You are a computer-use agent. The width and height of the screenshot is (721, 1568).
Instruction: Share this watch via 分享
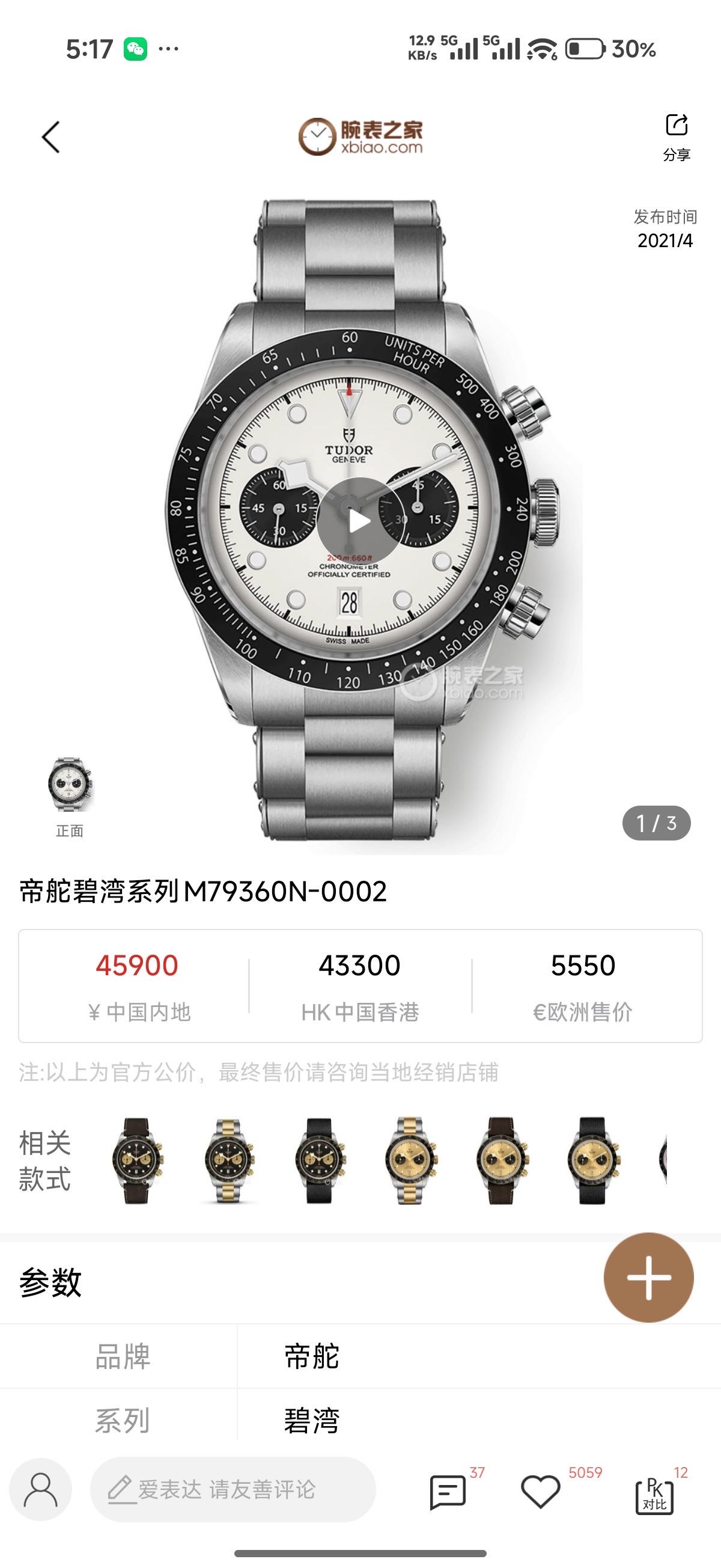pyautogui.click(x=676, y=137)
